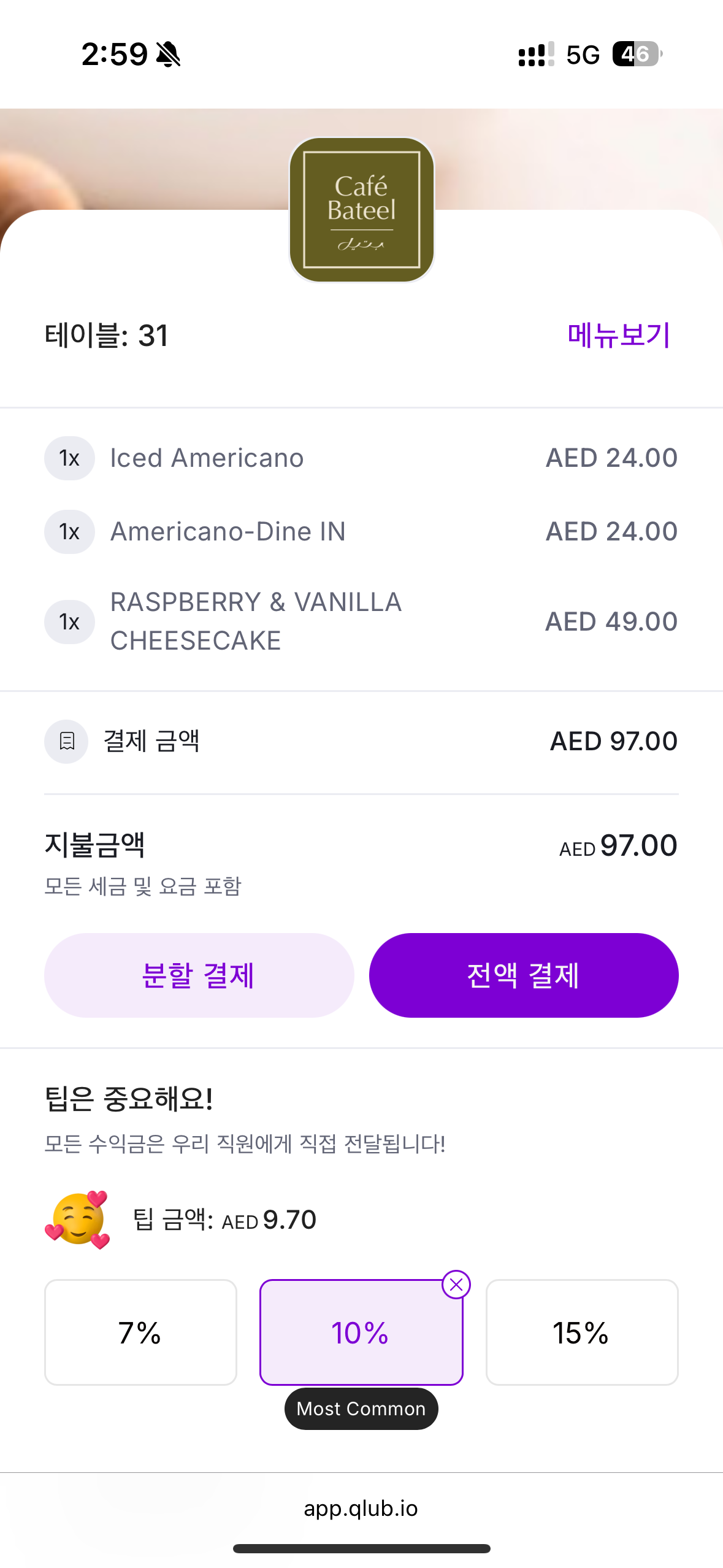Select the 7% tip option
The image size is (723, 1568).
[x=140, y=1332]
